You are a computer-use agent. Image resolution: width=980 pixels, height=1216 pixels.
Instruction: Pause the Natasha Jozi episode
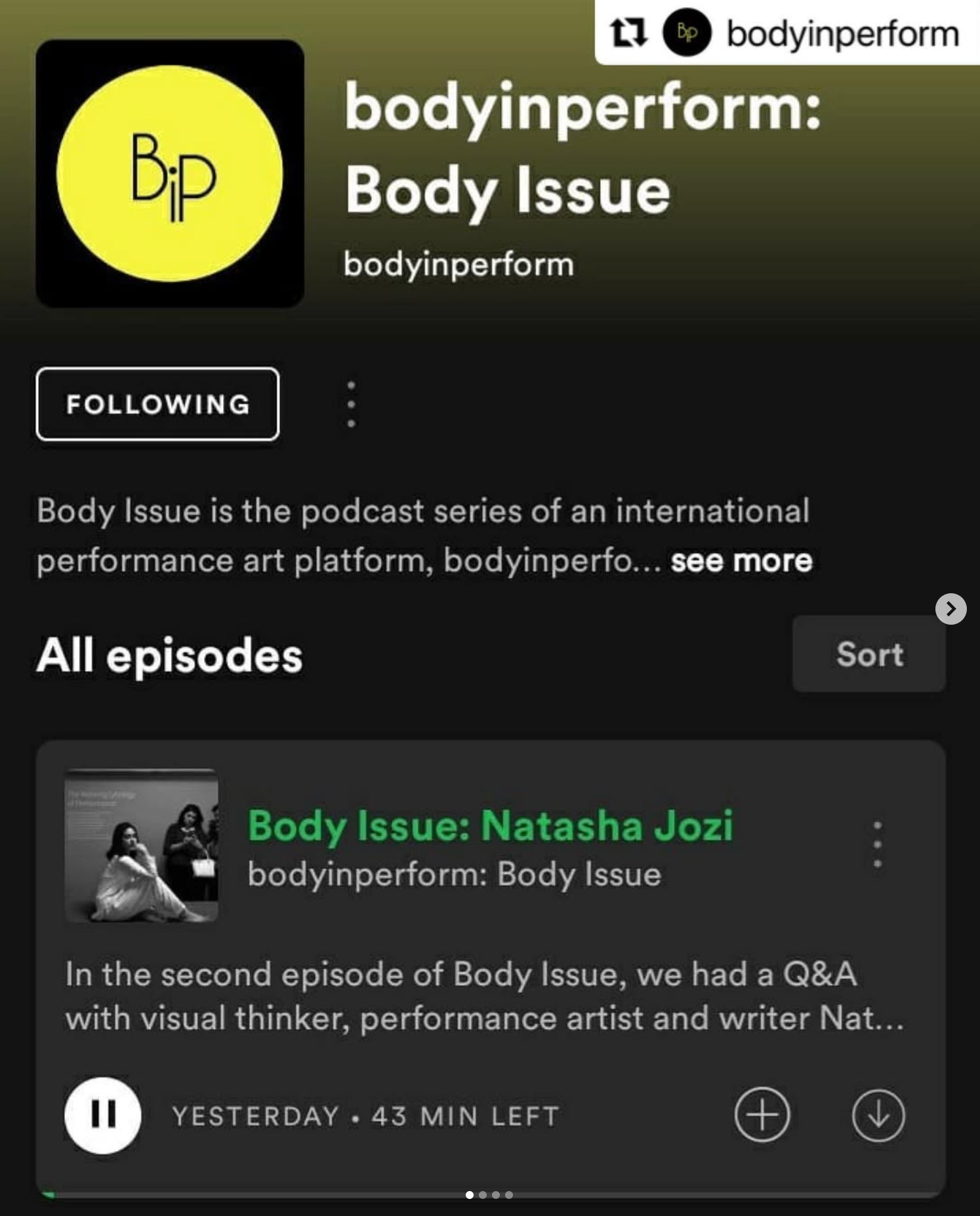tap(103, 1115)
